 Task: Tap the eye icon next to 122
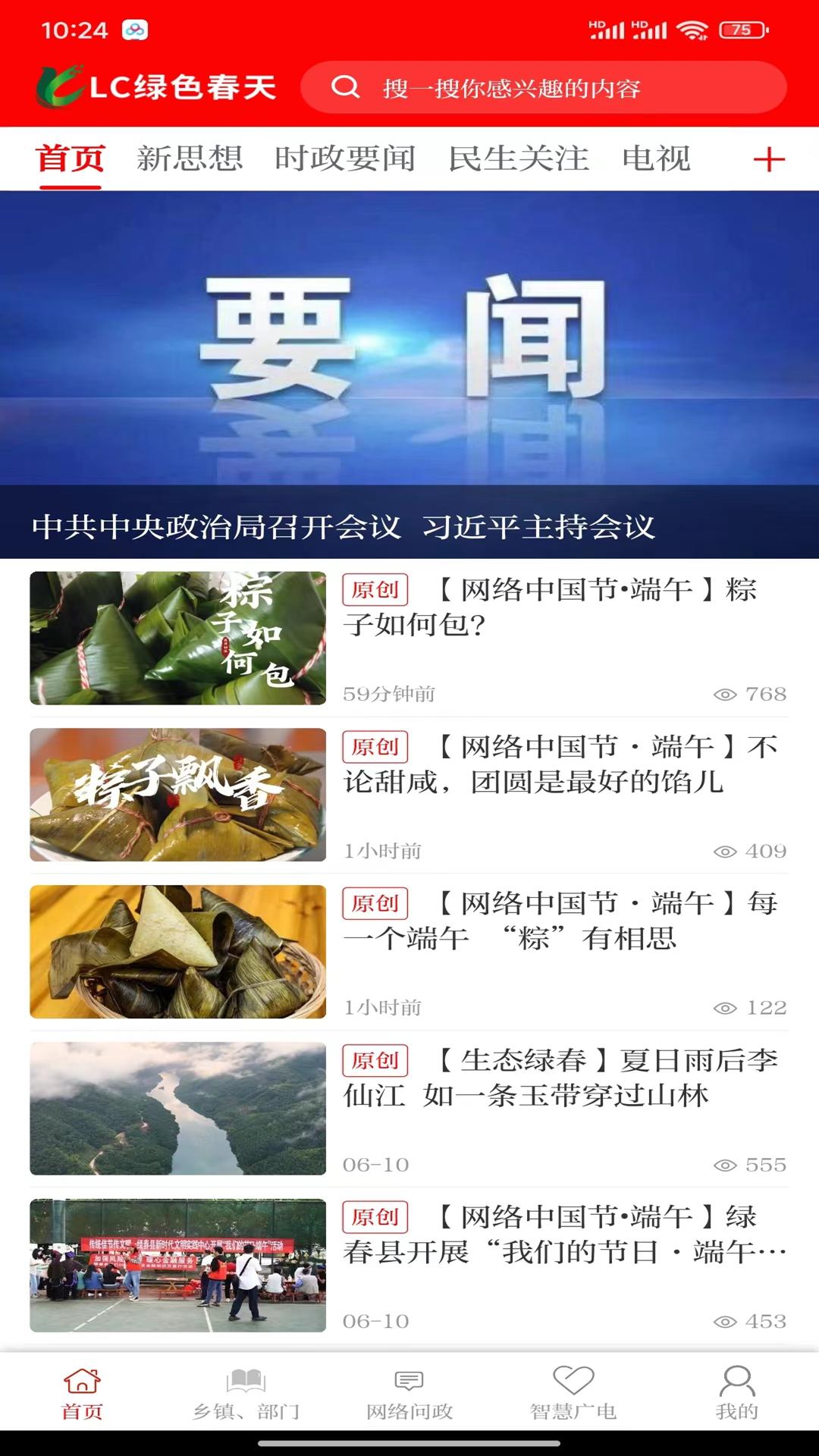(726, 1009)
